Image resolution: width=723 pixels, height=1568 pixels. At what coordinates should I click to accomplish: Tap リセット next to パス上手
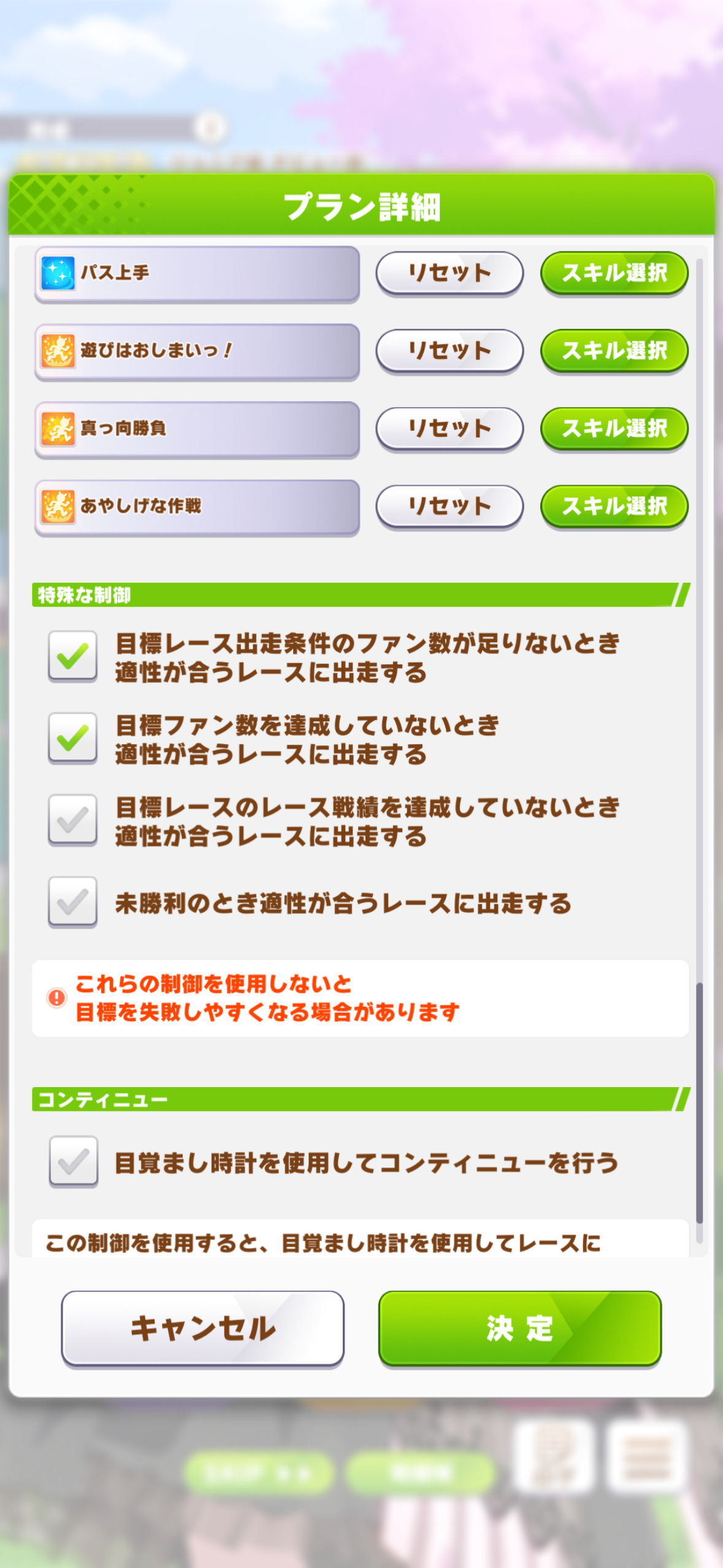tap(449, 273)
